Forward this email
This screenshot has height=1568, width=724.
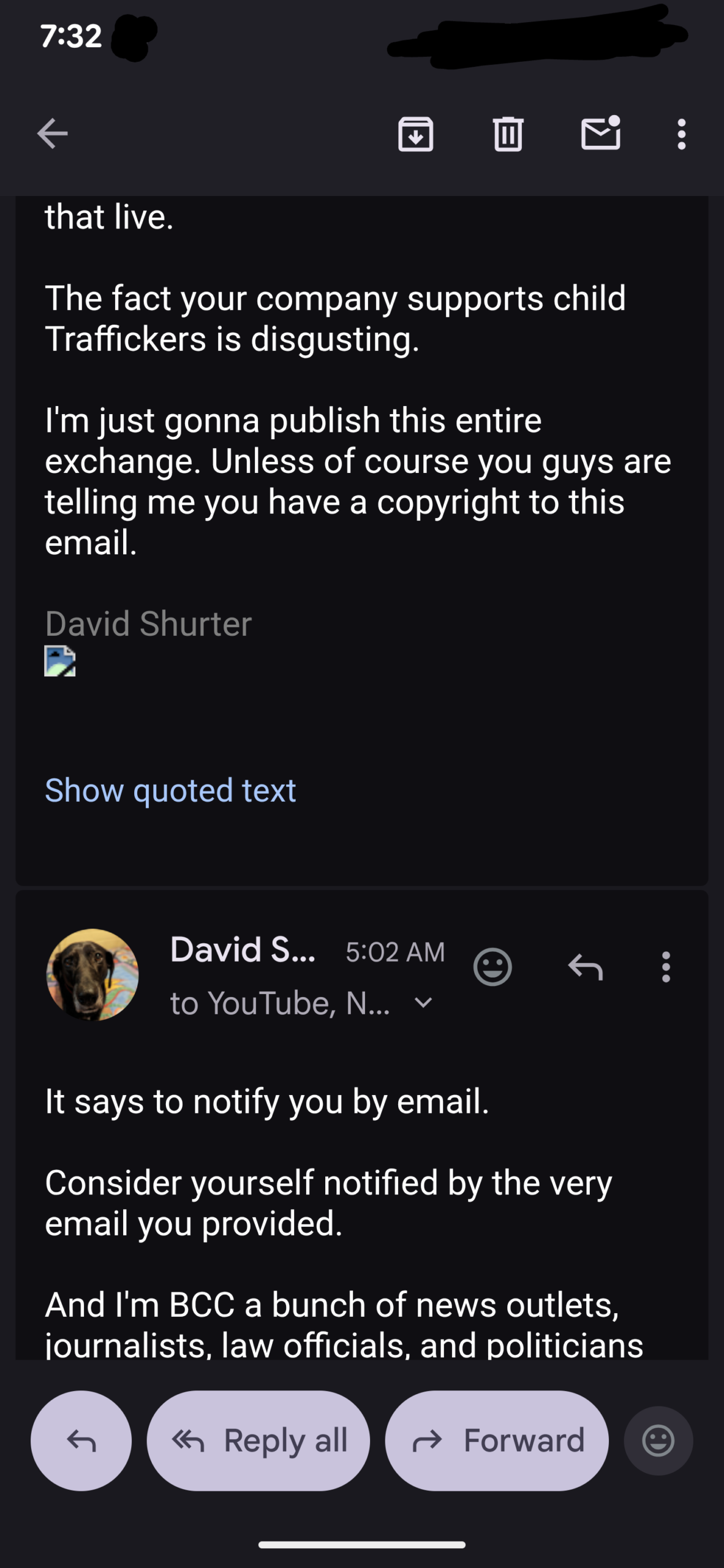pyautogui.click(x=497, y=1441)
